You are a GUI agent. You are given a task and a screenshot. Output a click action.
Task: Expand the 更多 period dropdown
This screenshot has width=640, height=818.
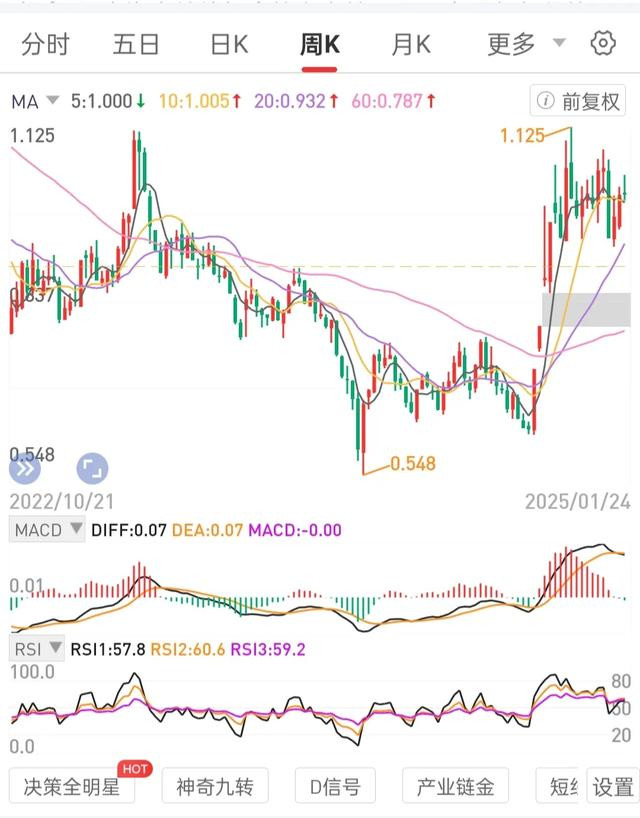tap(526, 43)
